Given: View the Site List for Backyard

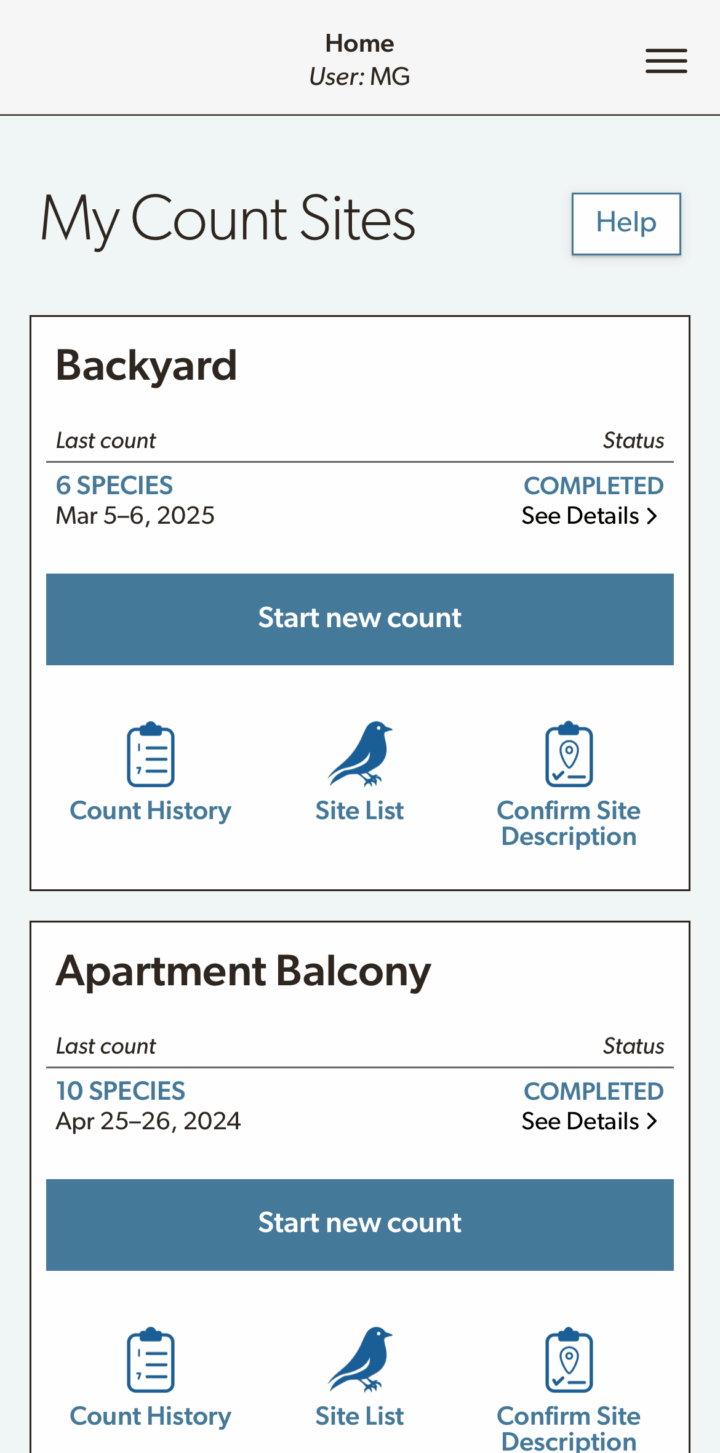Looking at the screenshot, I should coord(360,810).
